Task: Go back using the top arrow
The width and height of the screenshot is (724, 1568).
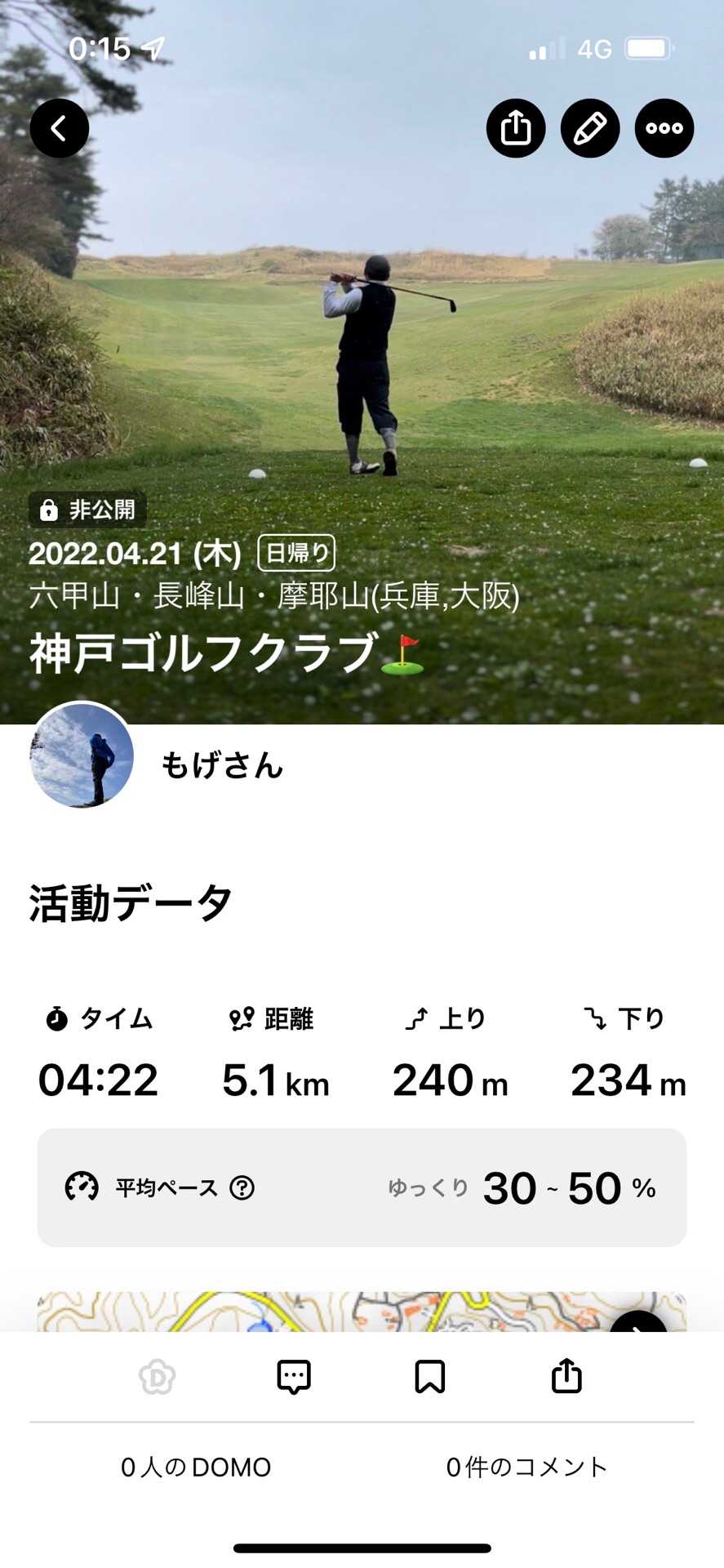Action: pyautogui.click(x=60, y=128)
